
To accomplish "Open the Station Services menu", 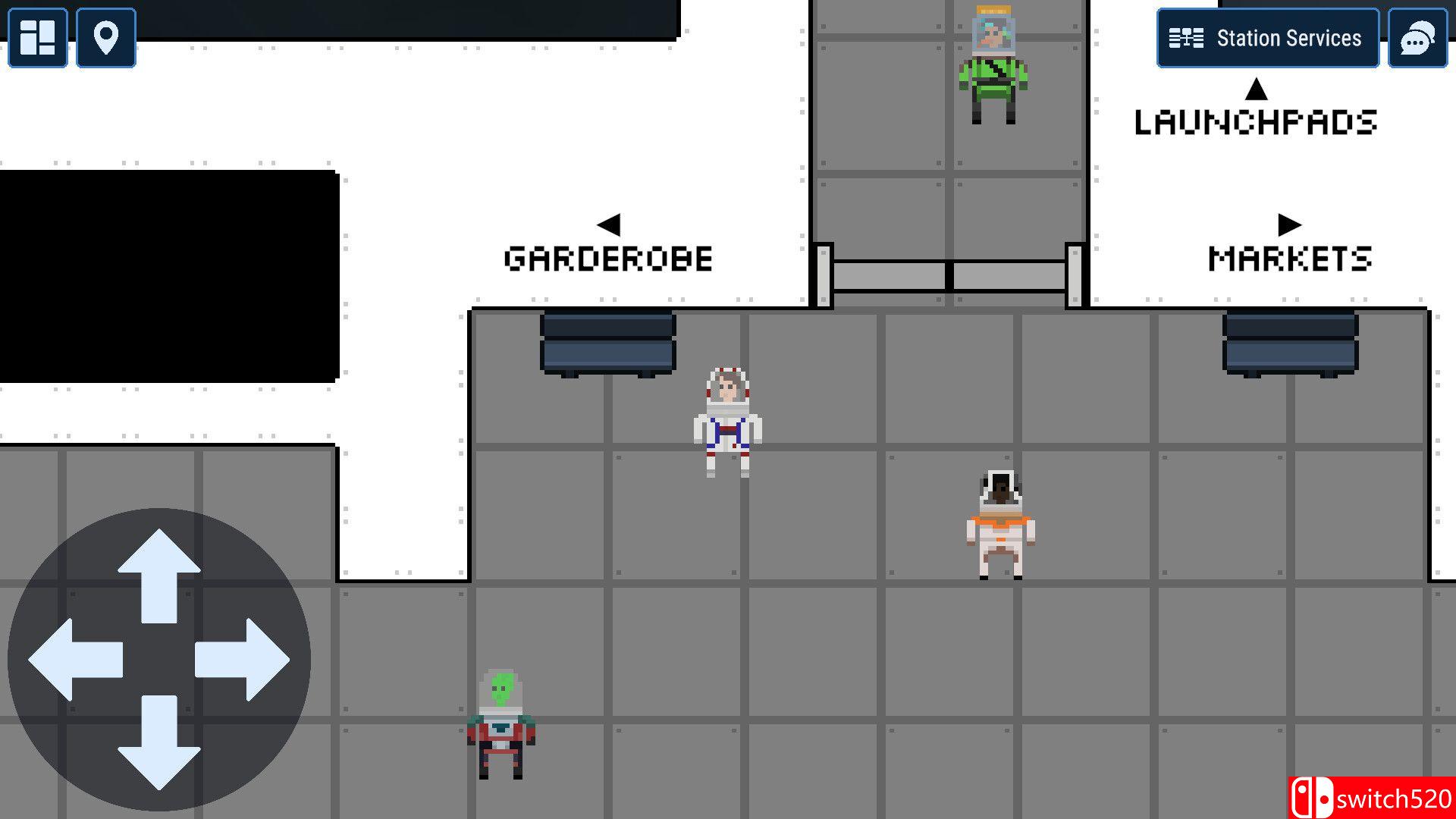I will pos(1267,38).
